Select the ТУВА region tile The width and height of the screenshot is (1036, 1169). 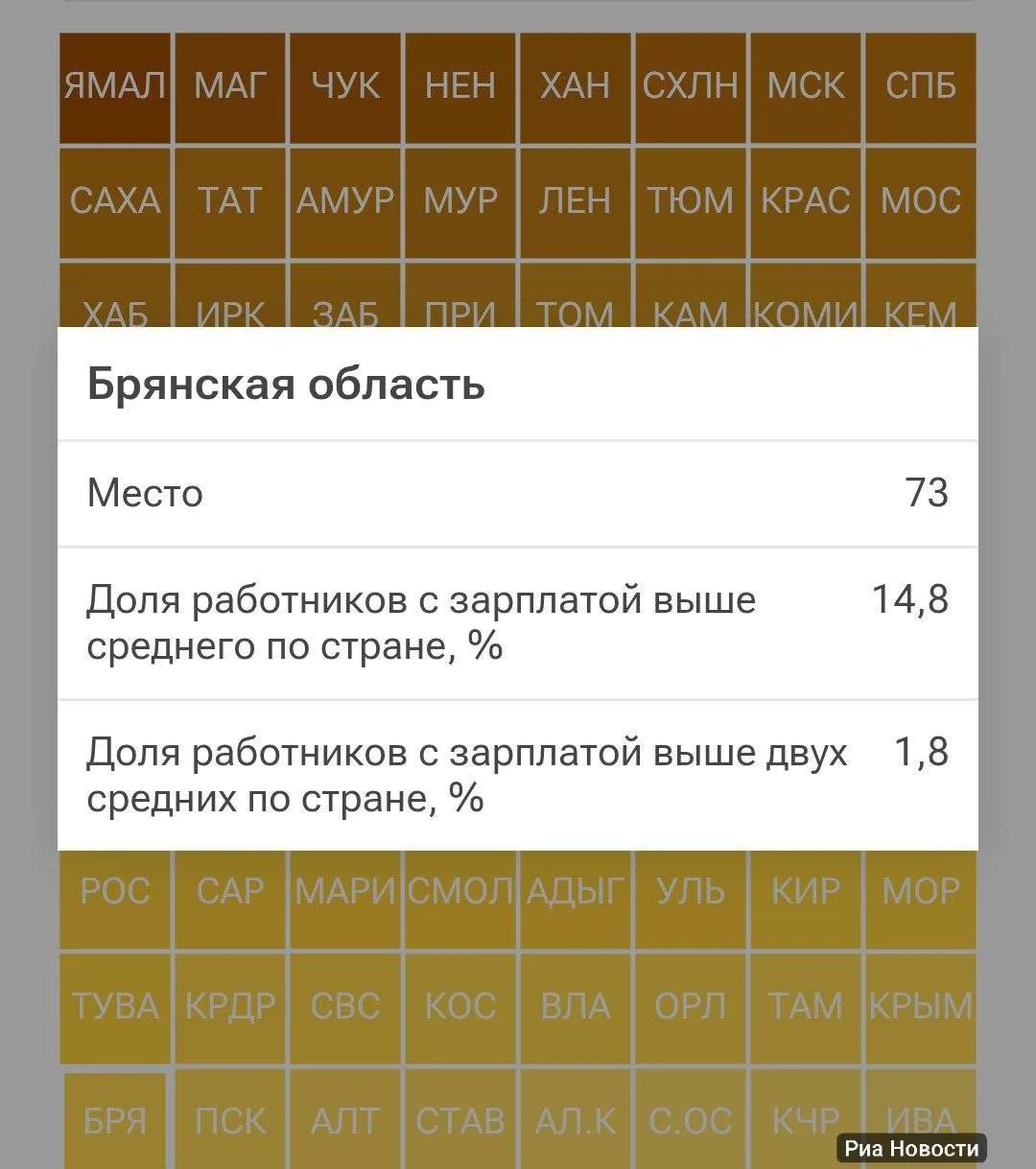click(115, 1008)
